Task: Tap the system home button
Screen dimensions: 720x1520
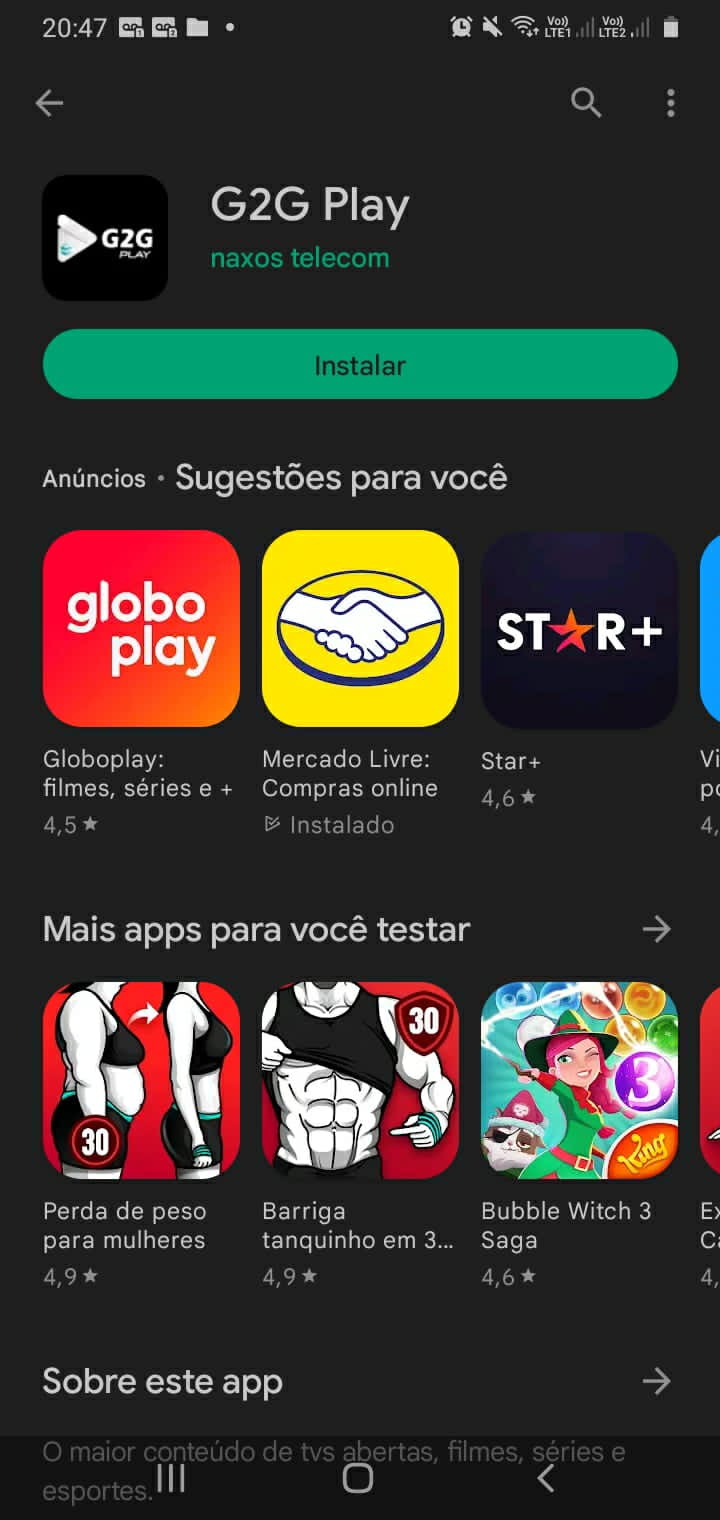Action: point(358,1478)
